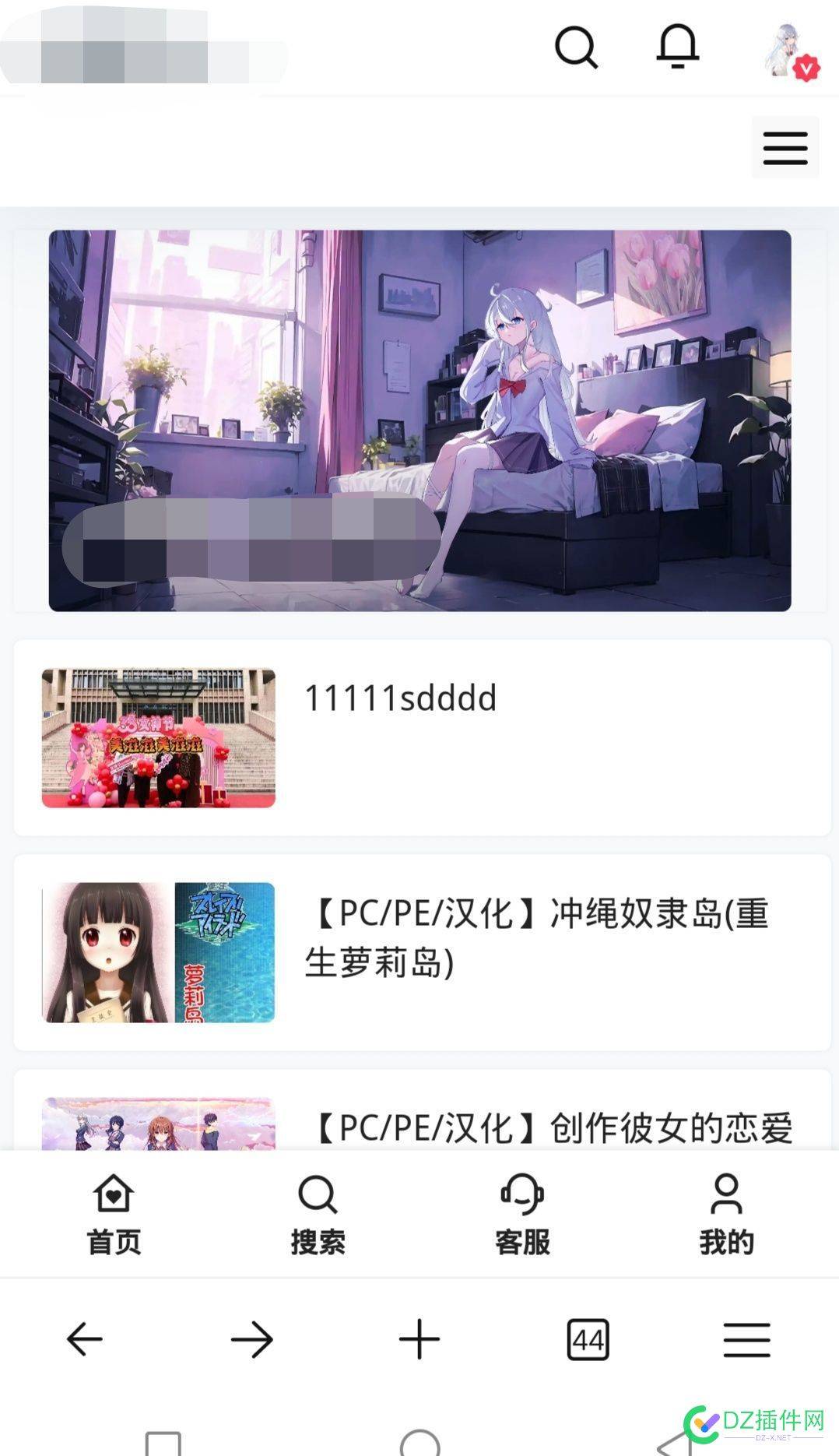Image resolution: width=839 pixels, height=1456 pixels.
Task: Go back with the browser back arrow
Action: click(85, 1339)
